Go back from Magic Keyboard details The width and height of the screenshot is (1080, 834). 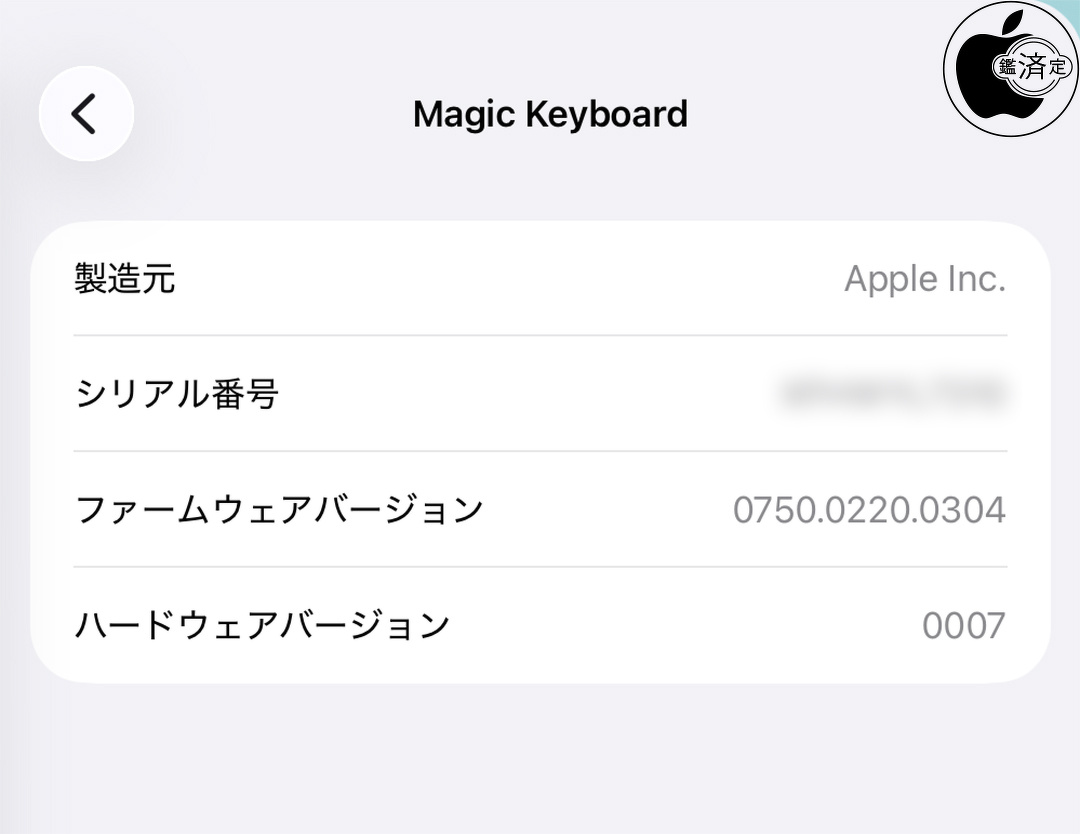86,114
